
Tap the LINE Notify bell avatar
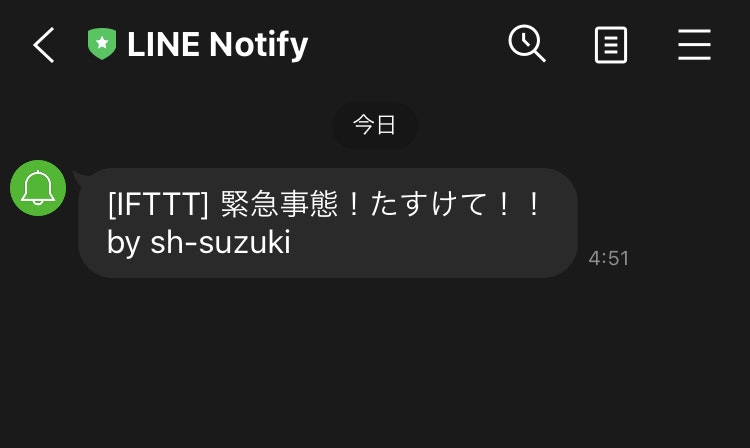[x=38, y=187]
